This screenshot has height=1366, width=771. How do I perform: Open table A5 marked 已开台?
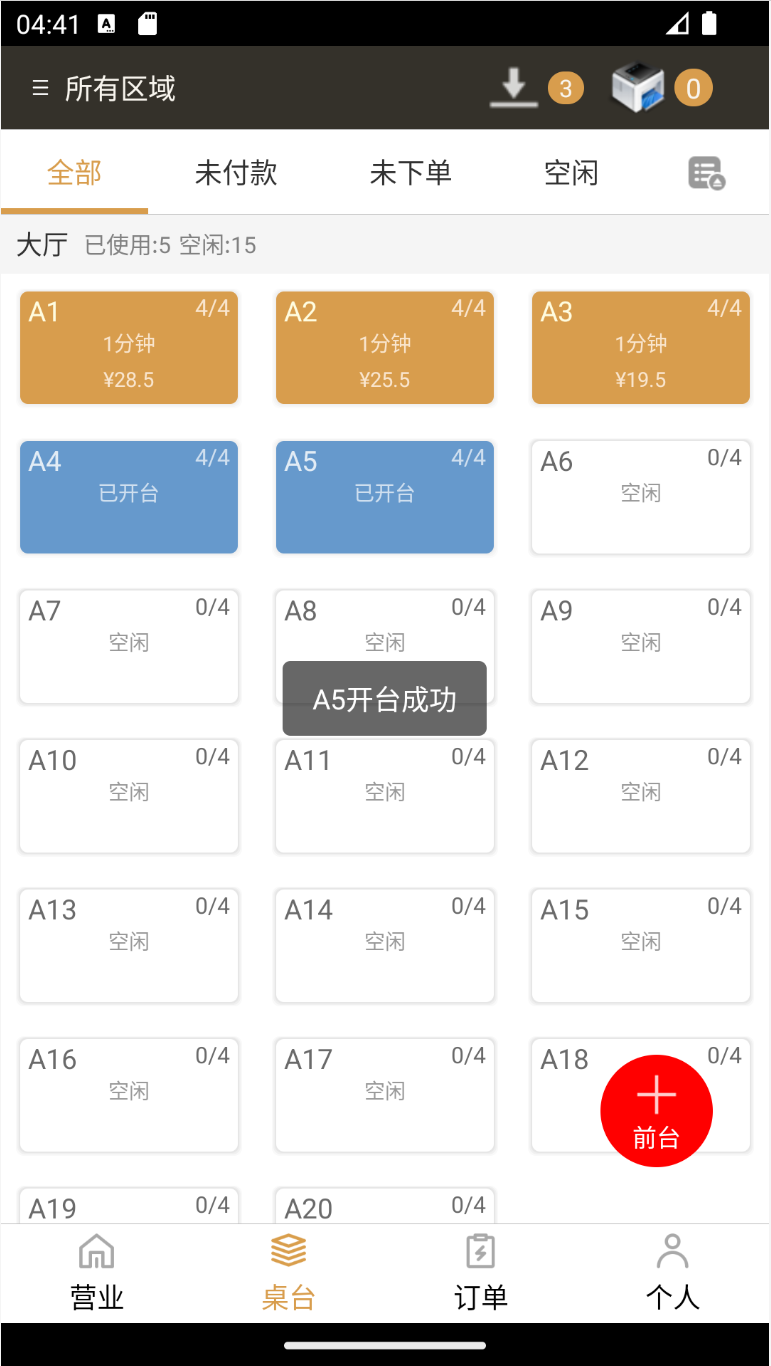click(384, 497)
